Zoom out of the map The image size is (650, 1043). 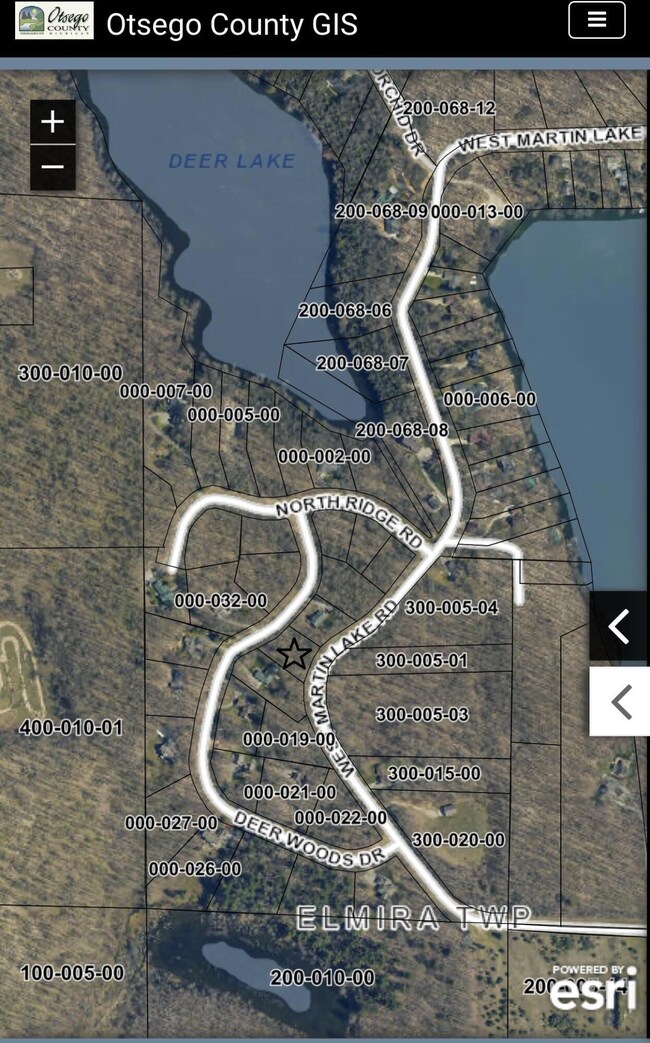(x=52, y=167)
